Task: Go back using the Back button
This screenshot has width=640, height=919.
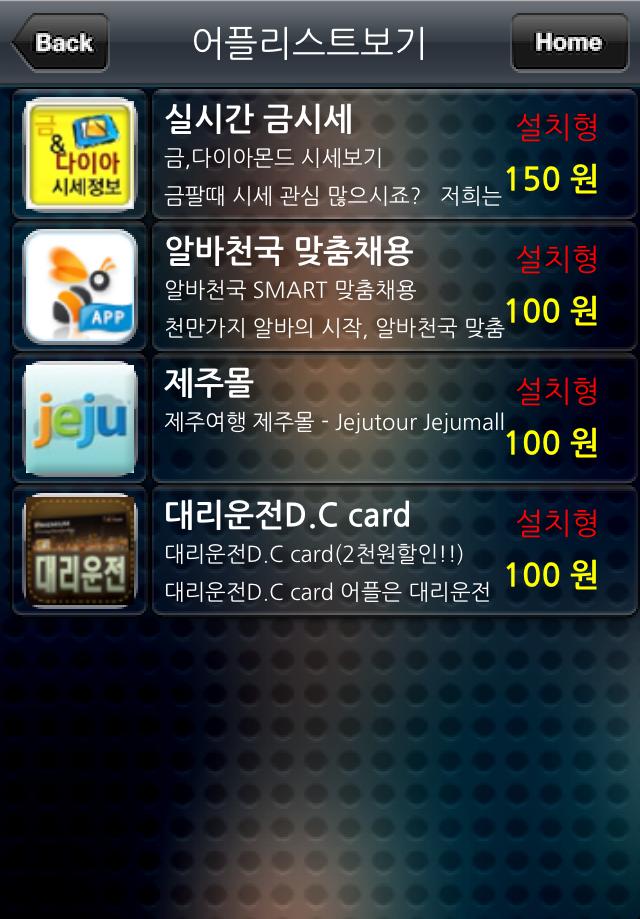Action: tap(60, 43)
